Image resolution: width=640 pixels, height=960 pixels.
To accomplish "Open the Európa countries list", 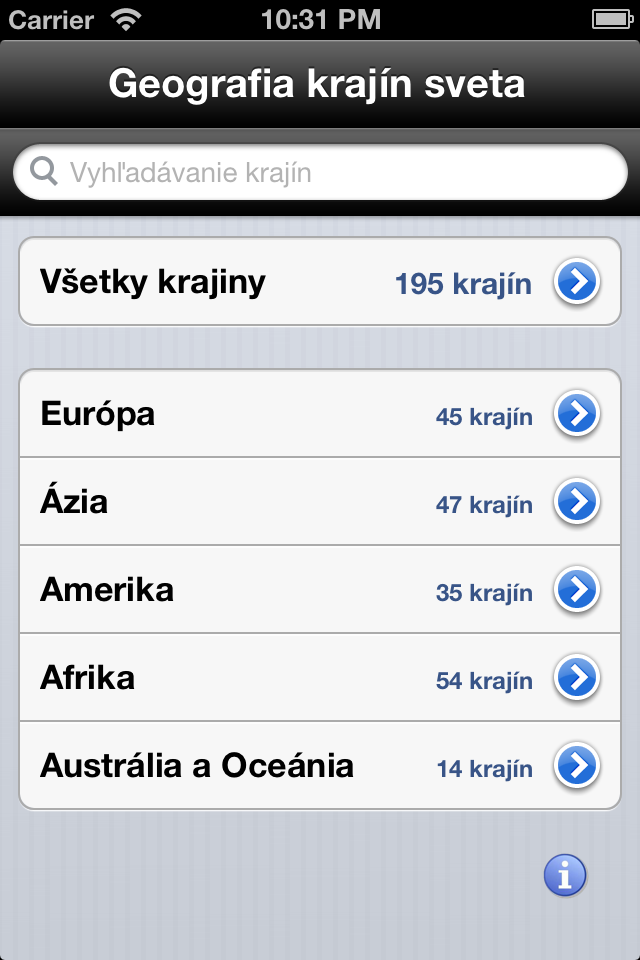I will click(x=320, y=414).
